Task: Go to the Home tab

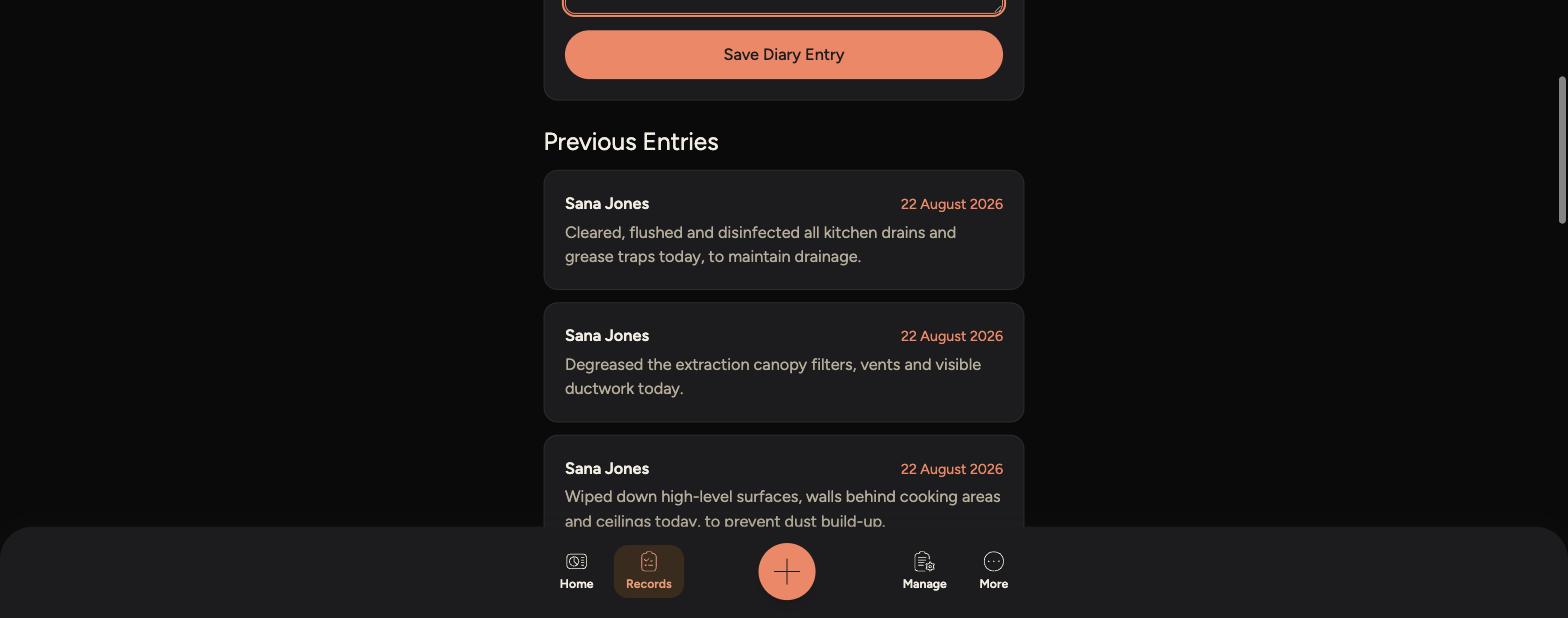Action: point(576,571)
